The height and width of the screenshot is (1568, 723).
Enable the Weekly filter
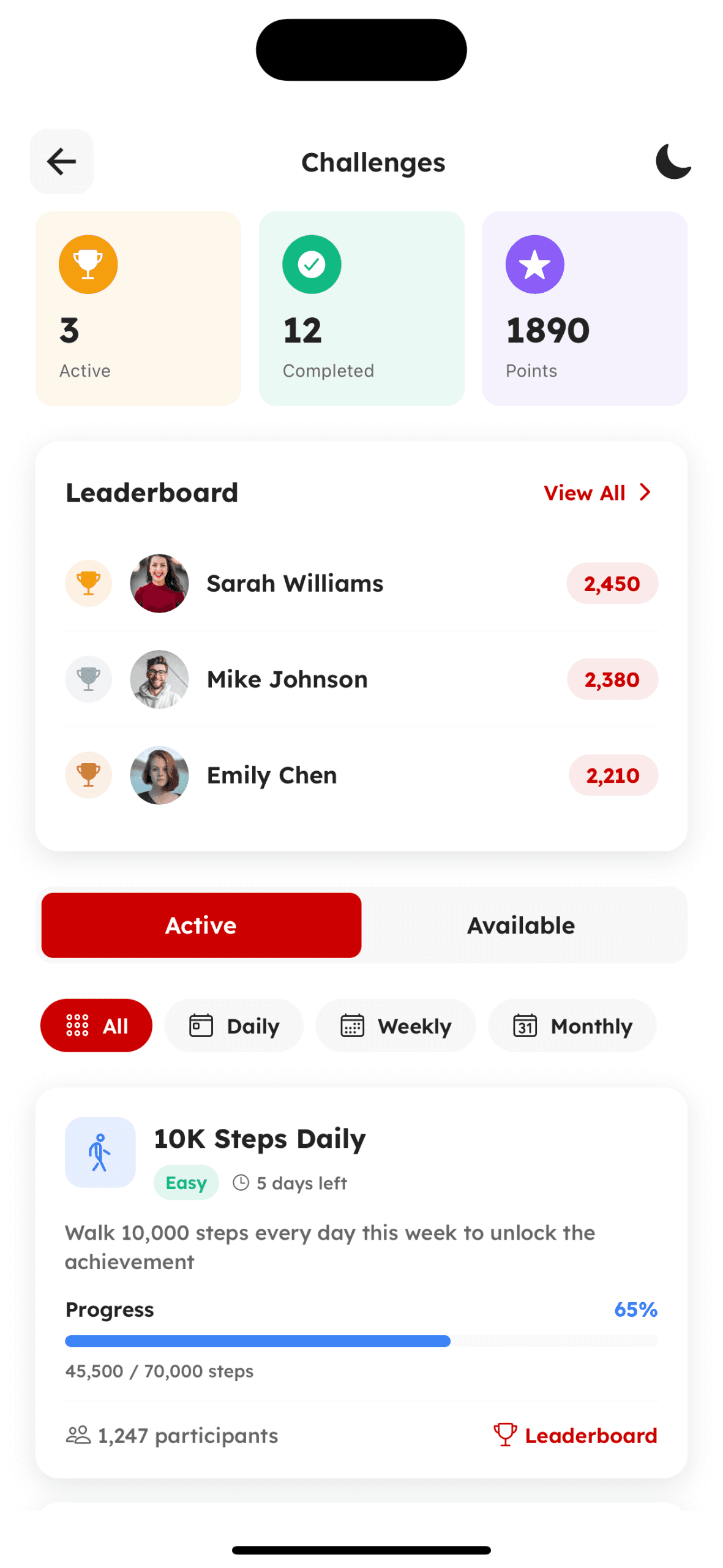point(395,1025)
